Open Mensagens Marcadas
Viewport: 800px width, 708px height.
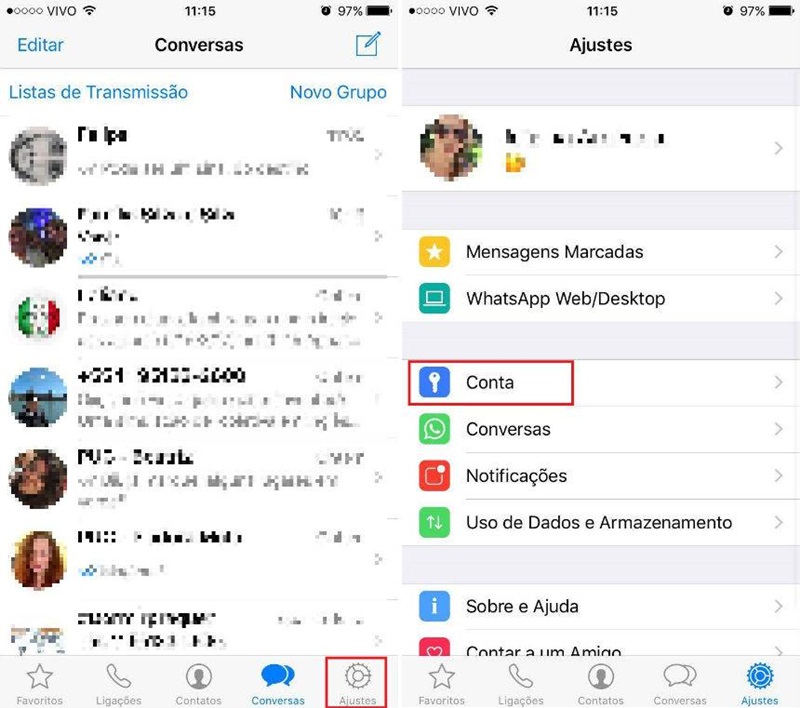(x=600, y=252)
